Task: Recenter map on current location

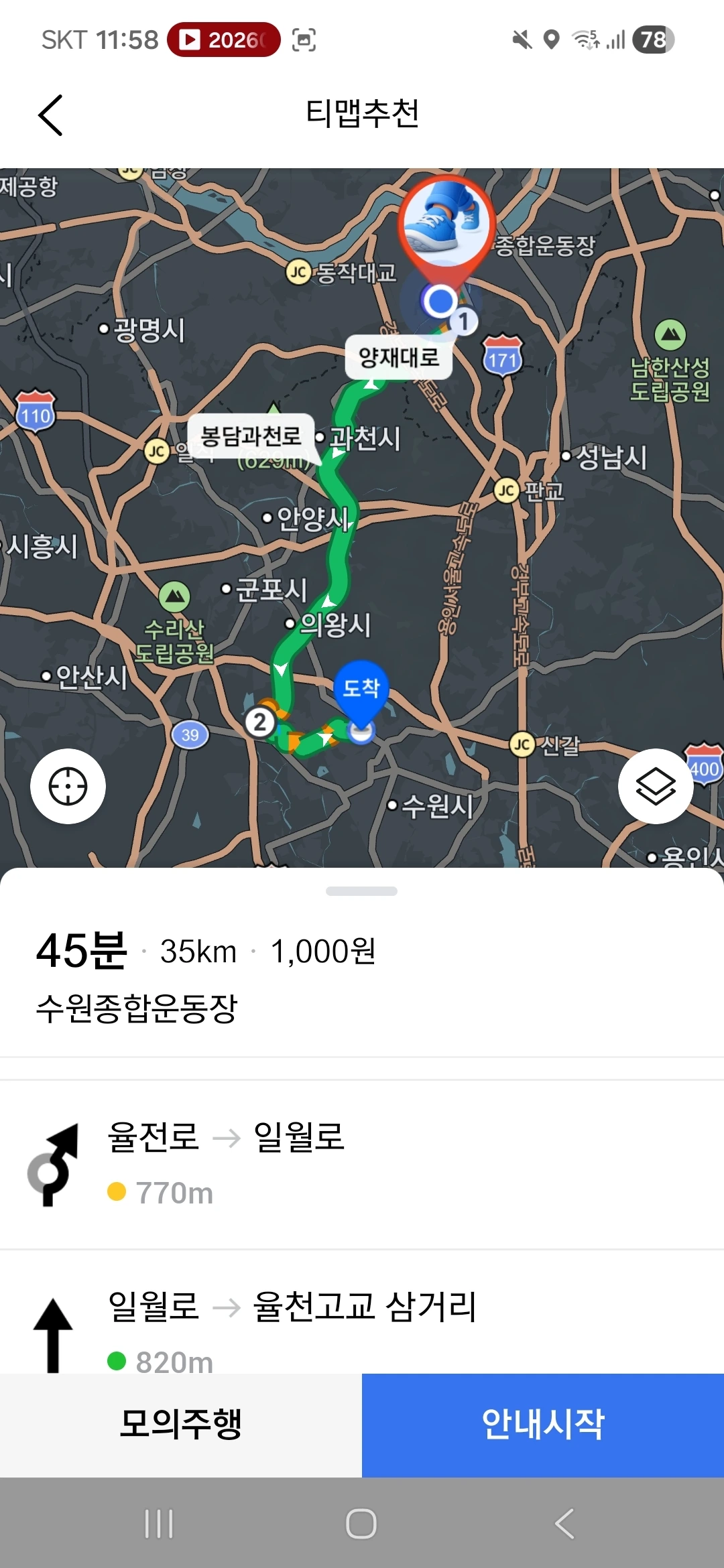Action: pos(68,786)
